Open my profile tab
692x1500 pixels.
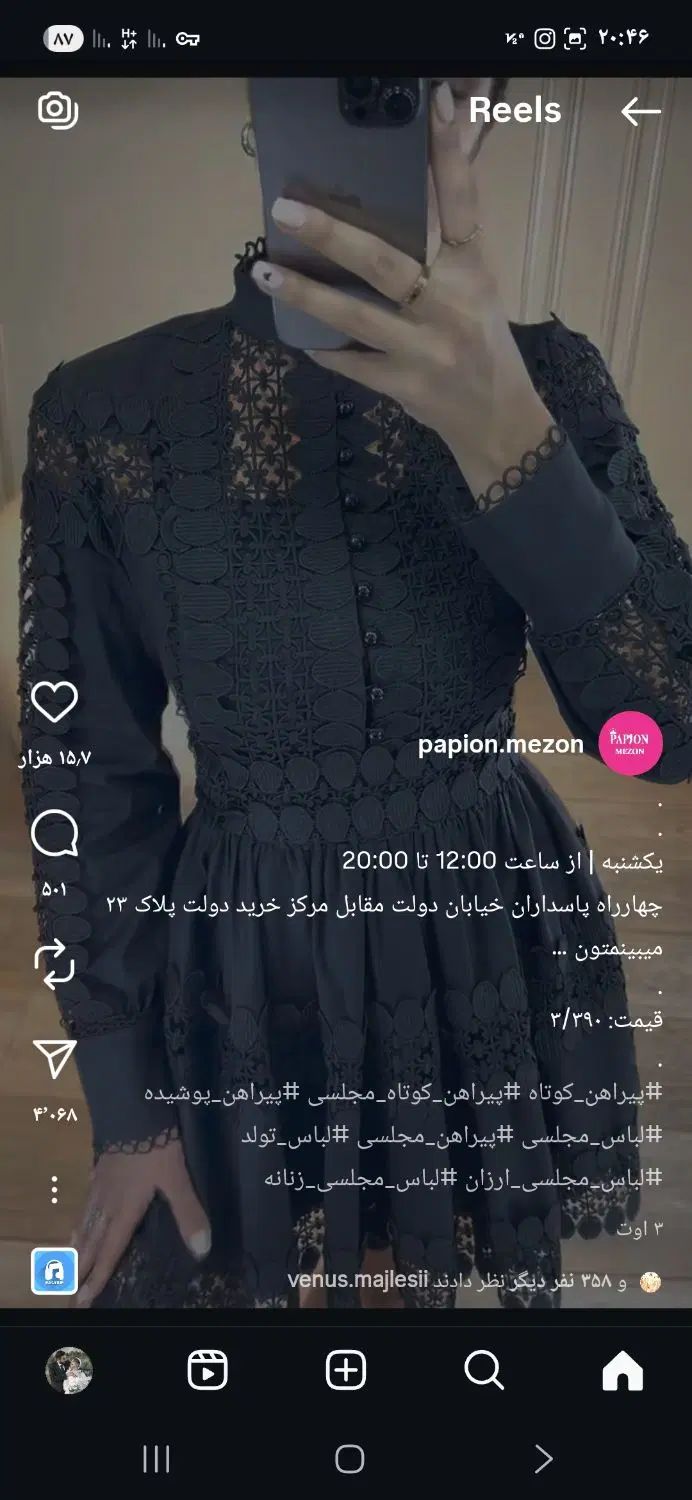coord(69,1371)
